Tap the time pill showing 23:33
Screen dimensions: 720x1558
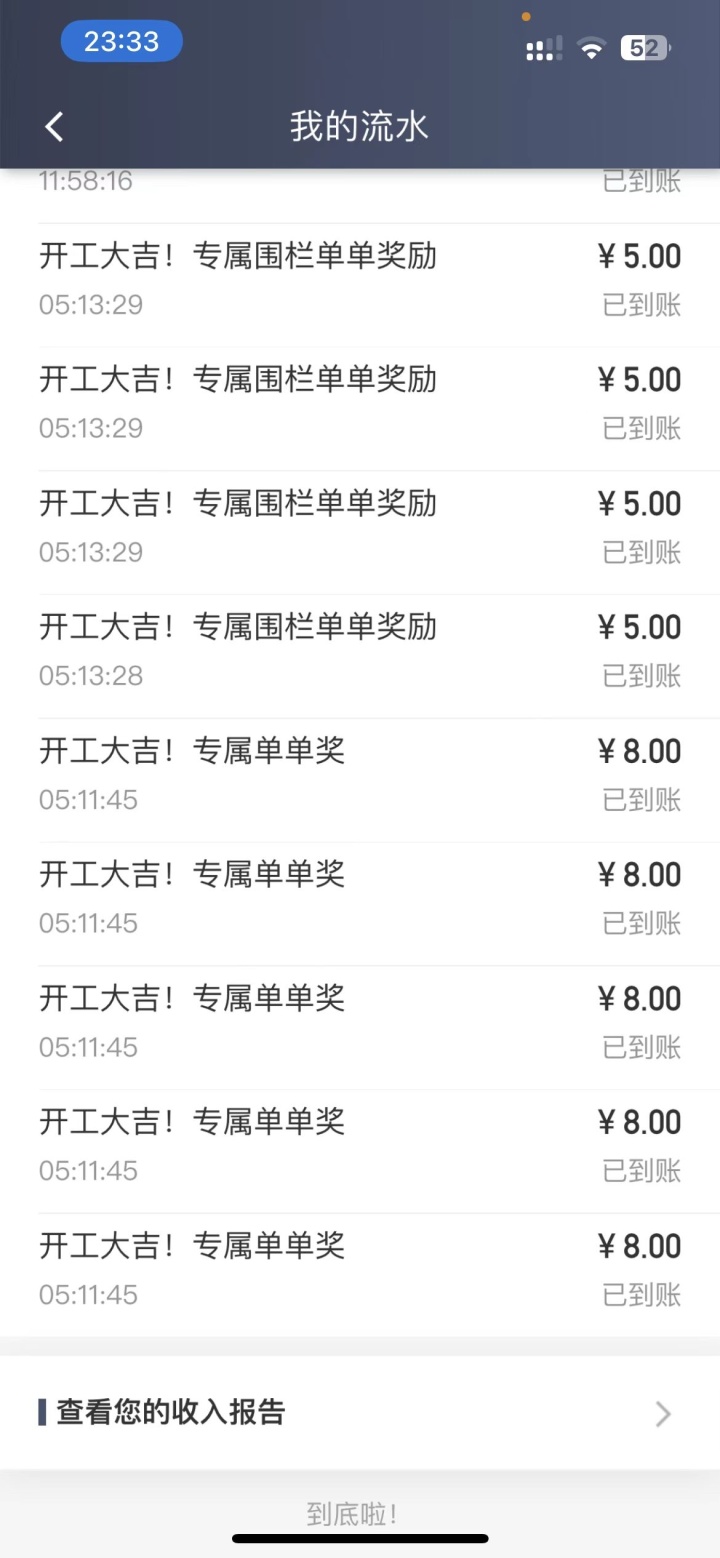pos(121,40)
